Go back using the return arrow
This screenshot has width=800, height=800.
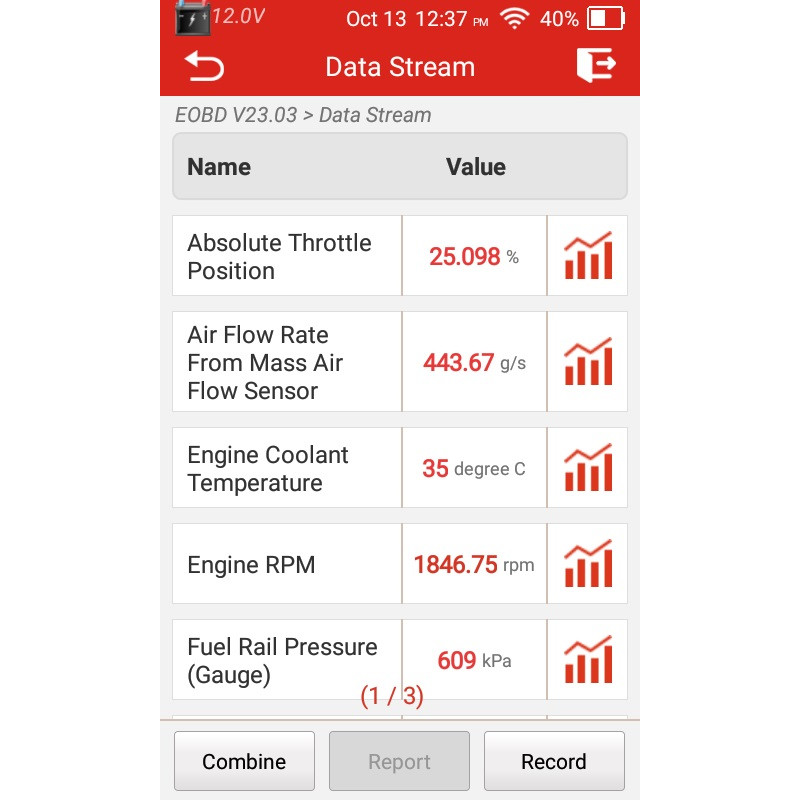pyautogui.click(x=204, y=67)
